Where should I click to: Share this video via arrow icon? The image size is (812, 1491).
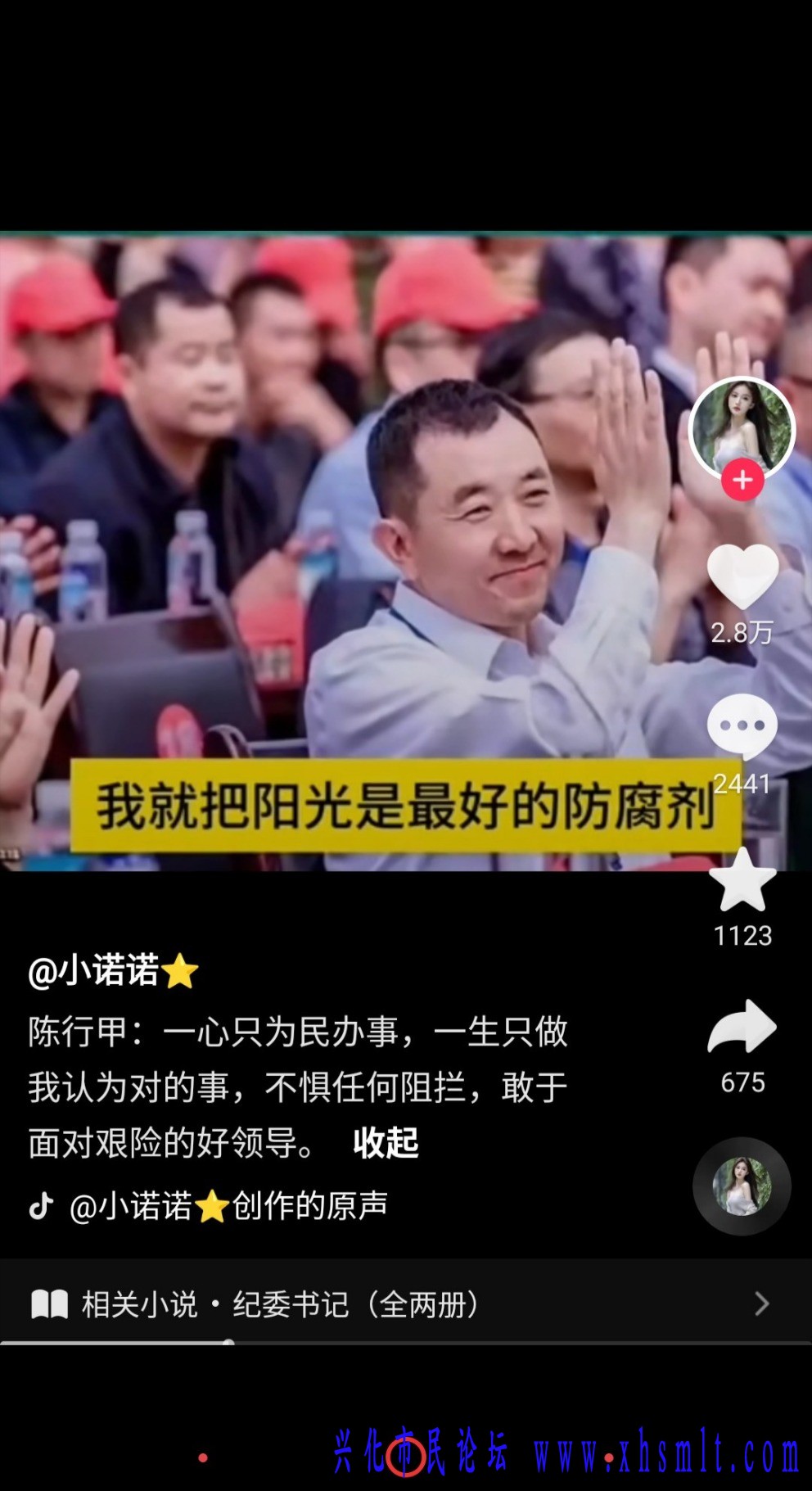(742, 1027)
